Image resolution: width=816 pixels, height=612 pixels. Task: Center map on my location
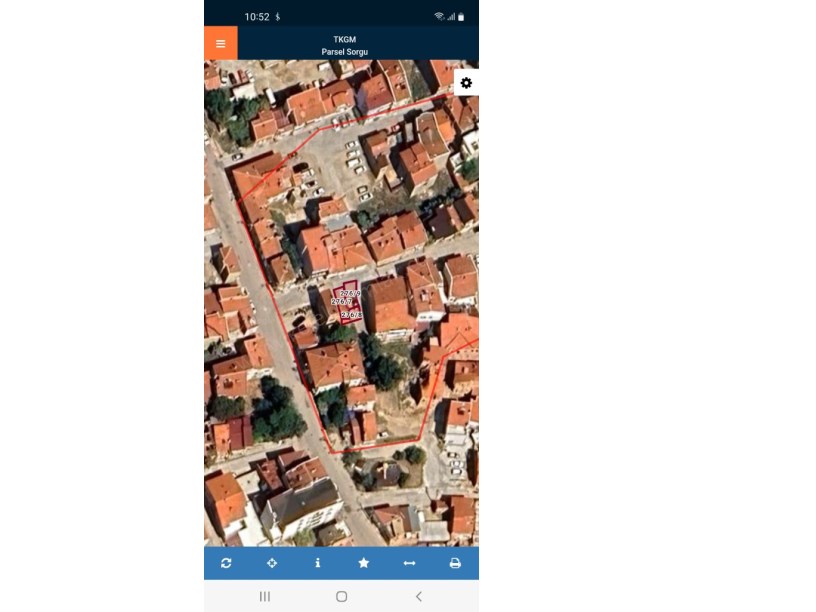pyautogui.click(x=272, y=563)
